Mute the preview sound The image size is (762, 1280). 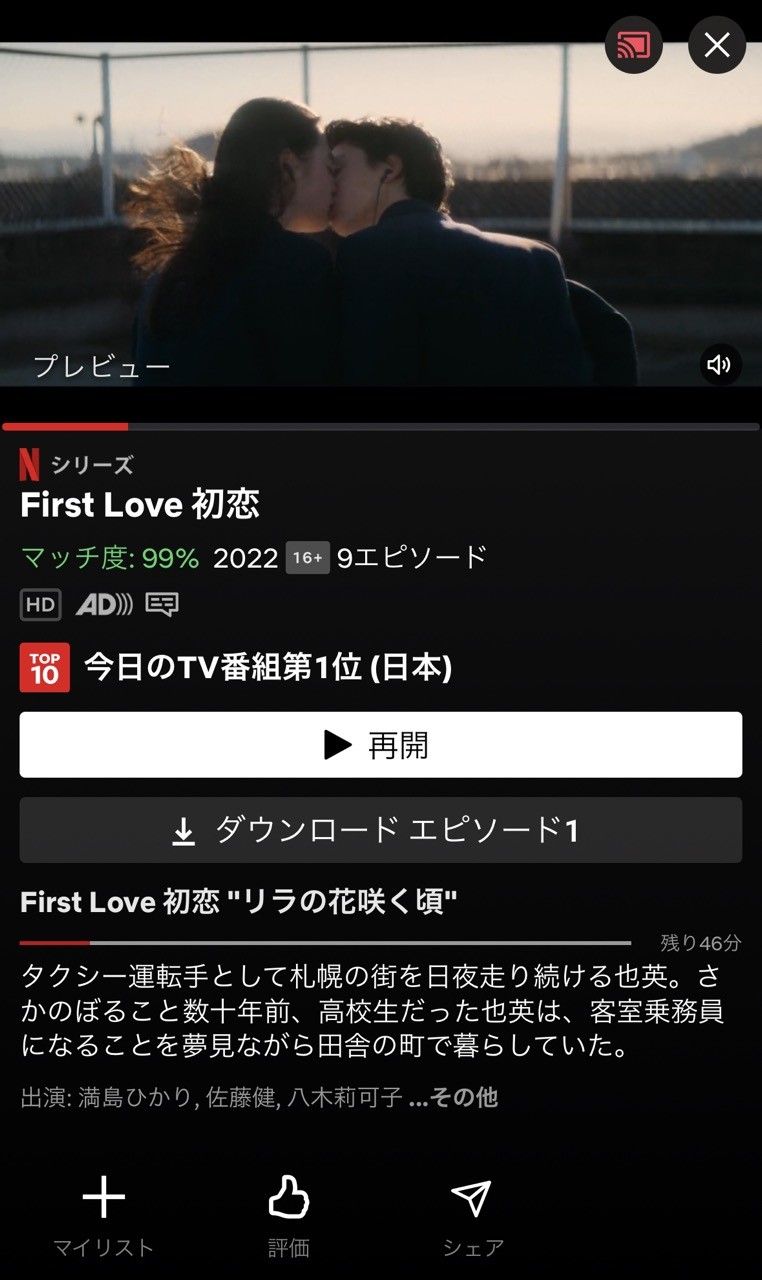pos(720,365)
